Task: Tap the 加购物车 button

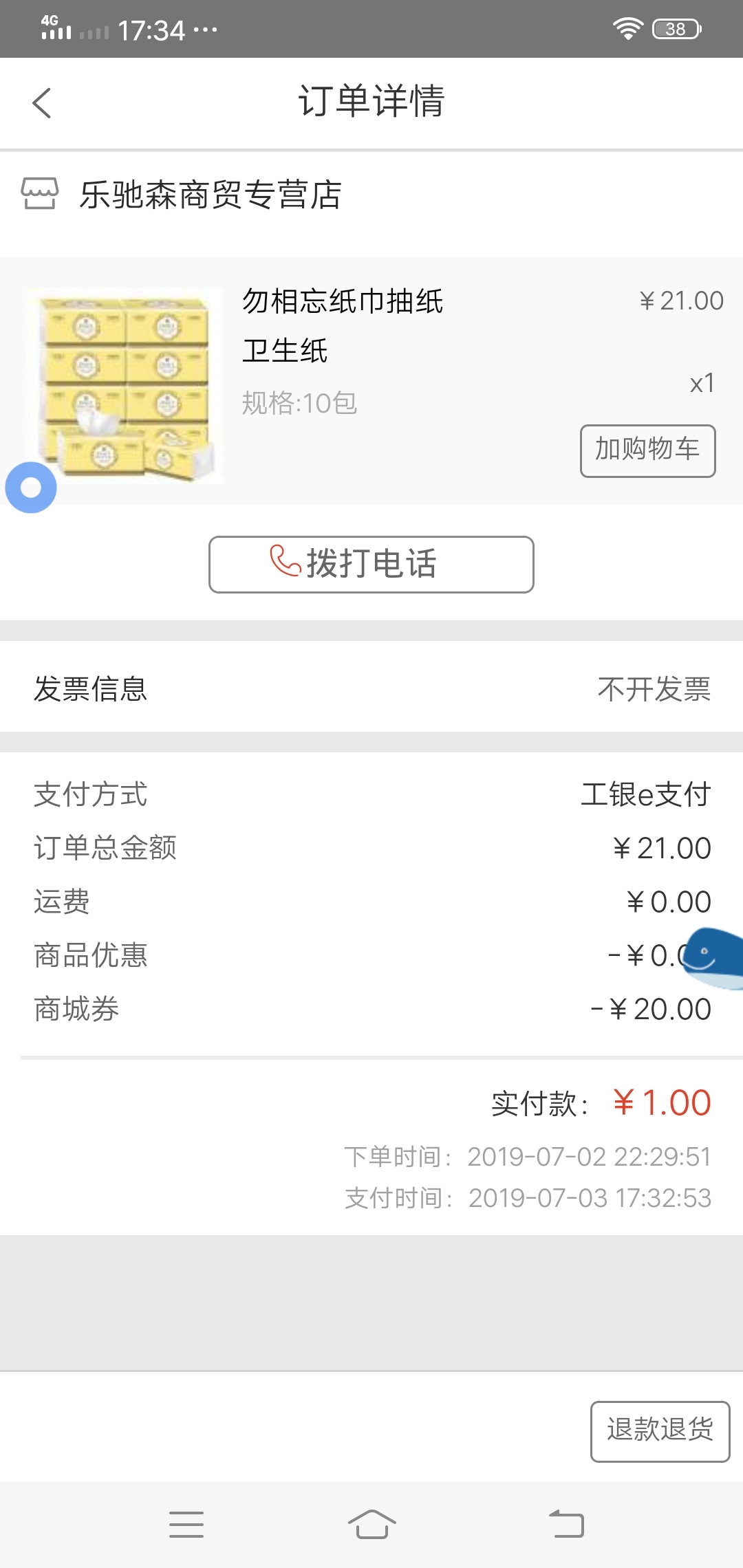Action: tap(647, 450)
